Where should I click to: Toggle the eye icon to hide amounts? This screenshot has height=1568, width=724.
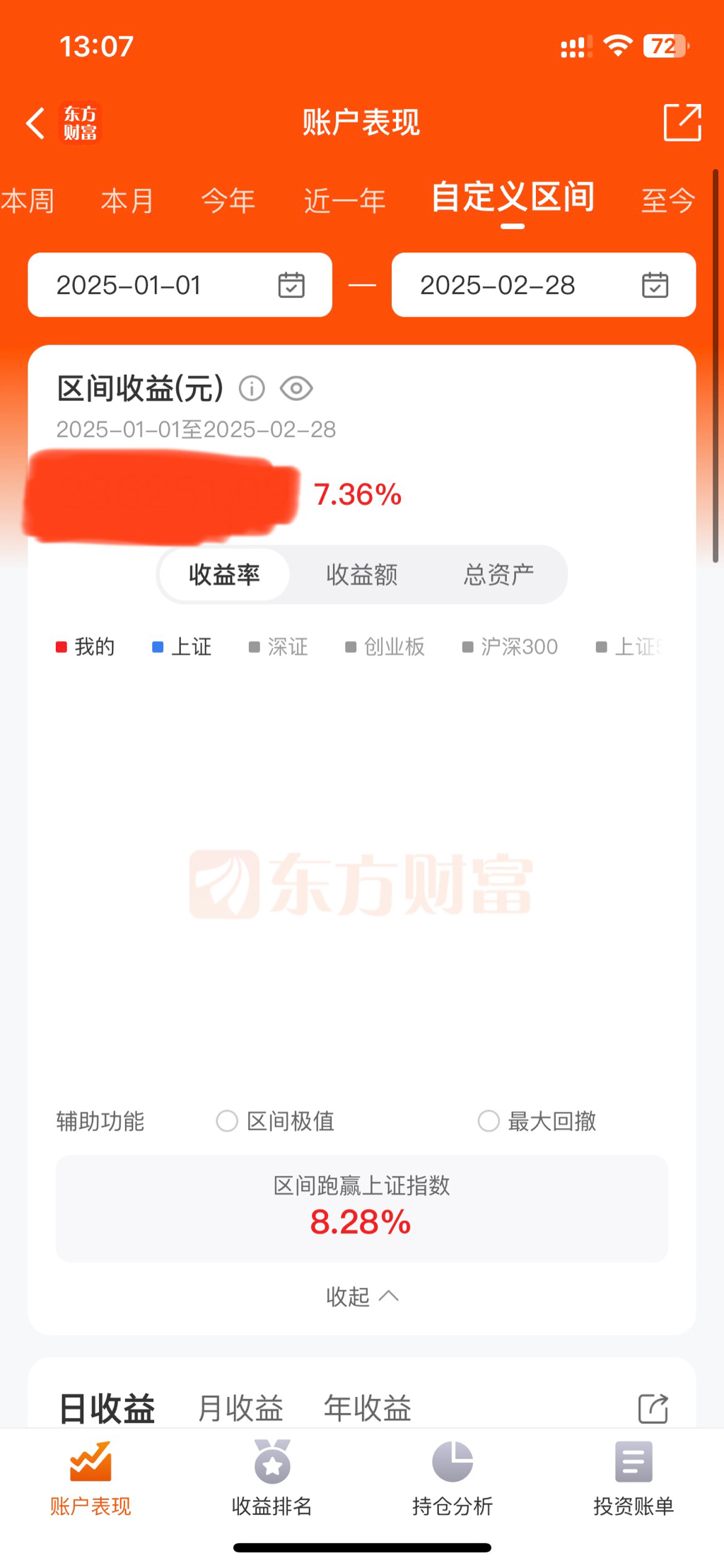click(296, 388)
